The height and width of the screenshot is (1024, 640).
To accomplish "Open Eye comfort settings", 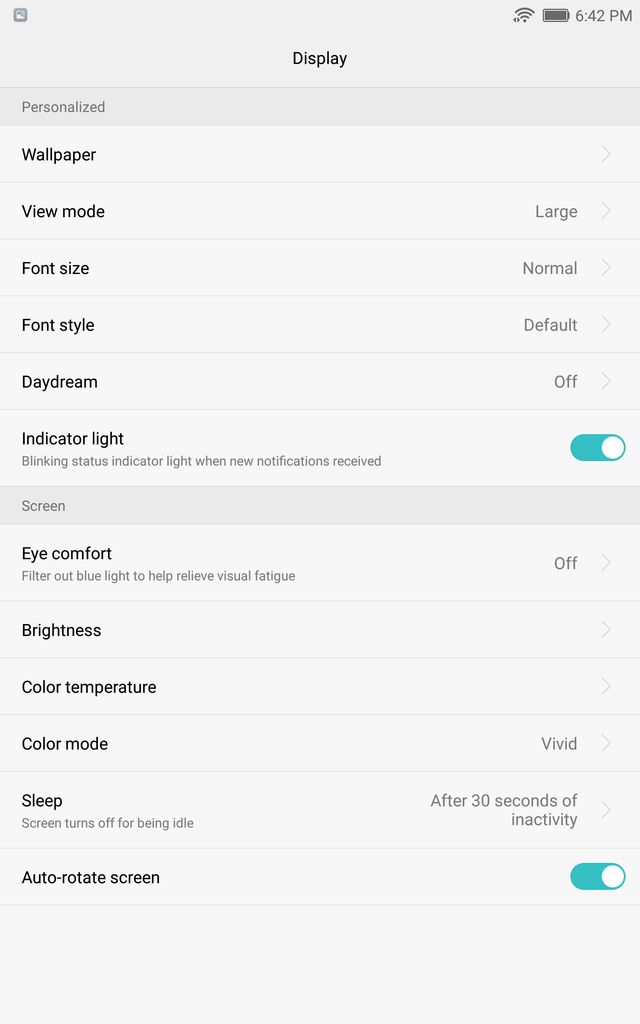I will [320, 563].
